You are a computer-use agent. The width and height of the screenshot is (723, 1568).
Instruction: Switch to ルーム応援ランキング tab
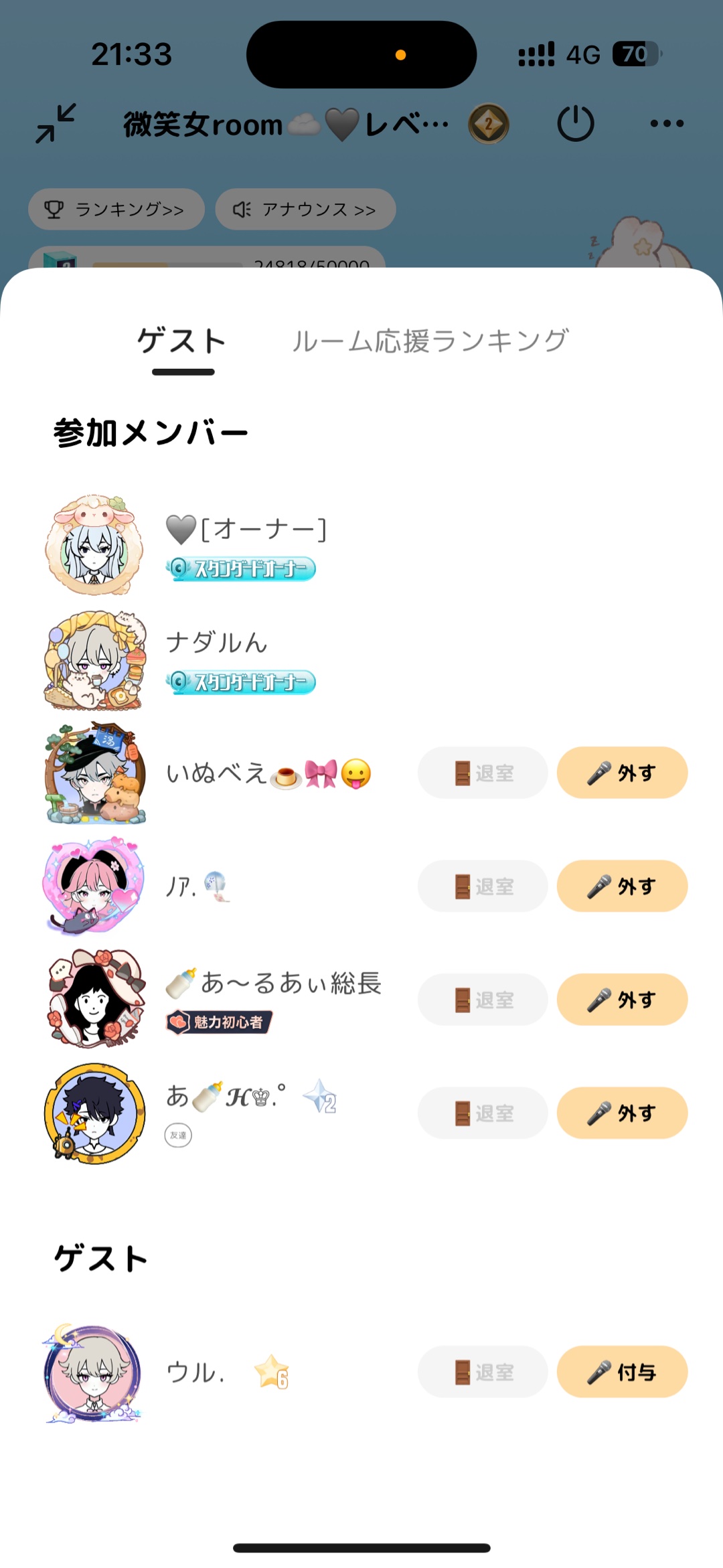[x=430, y=341]
